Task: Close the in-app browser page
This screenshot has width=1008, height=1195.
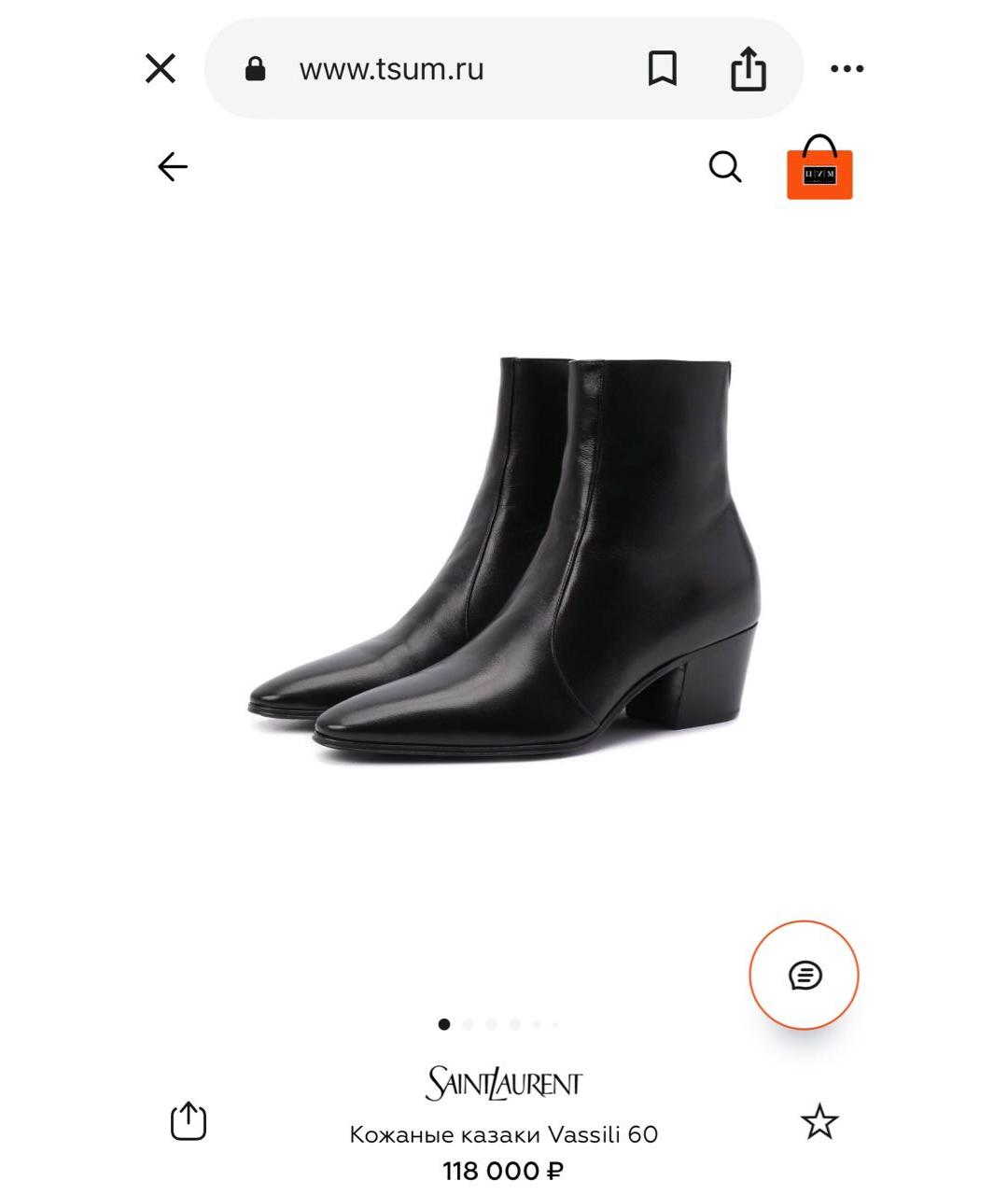Action: (x=161, y=68)
